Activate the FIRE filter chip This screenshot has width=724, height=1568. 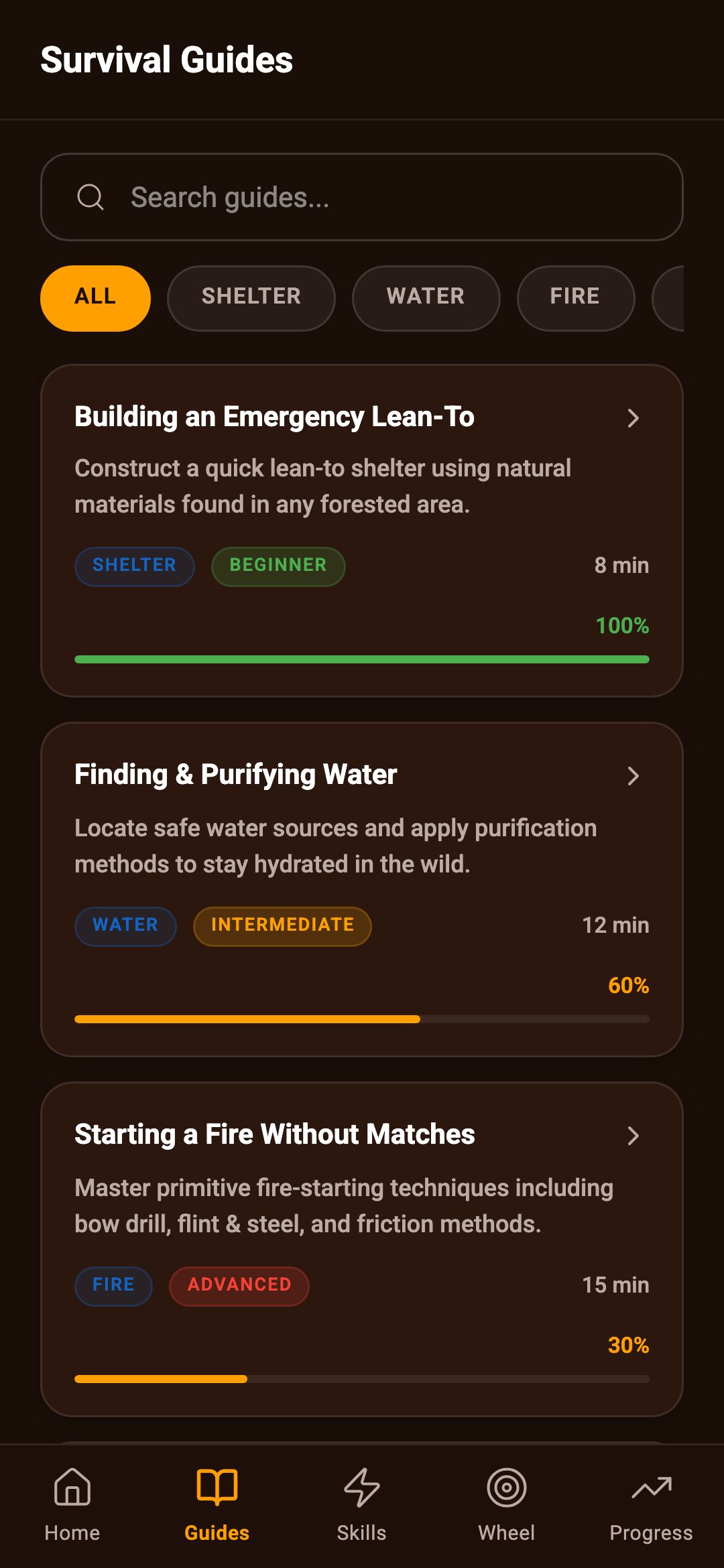tap(575, 297)
